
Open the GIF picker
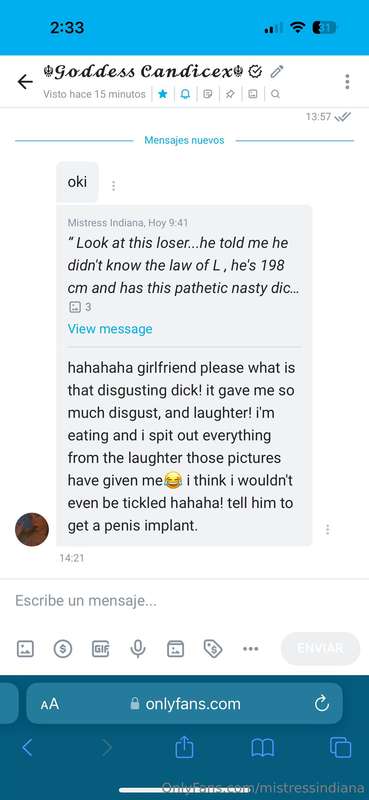point(101,648)
